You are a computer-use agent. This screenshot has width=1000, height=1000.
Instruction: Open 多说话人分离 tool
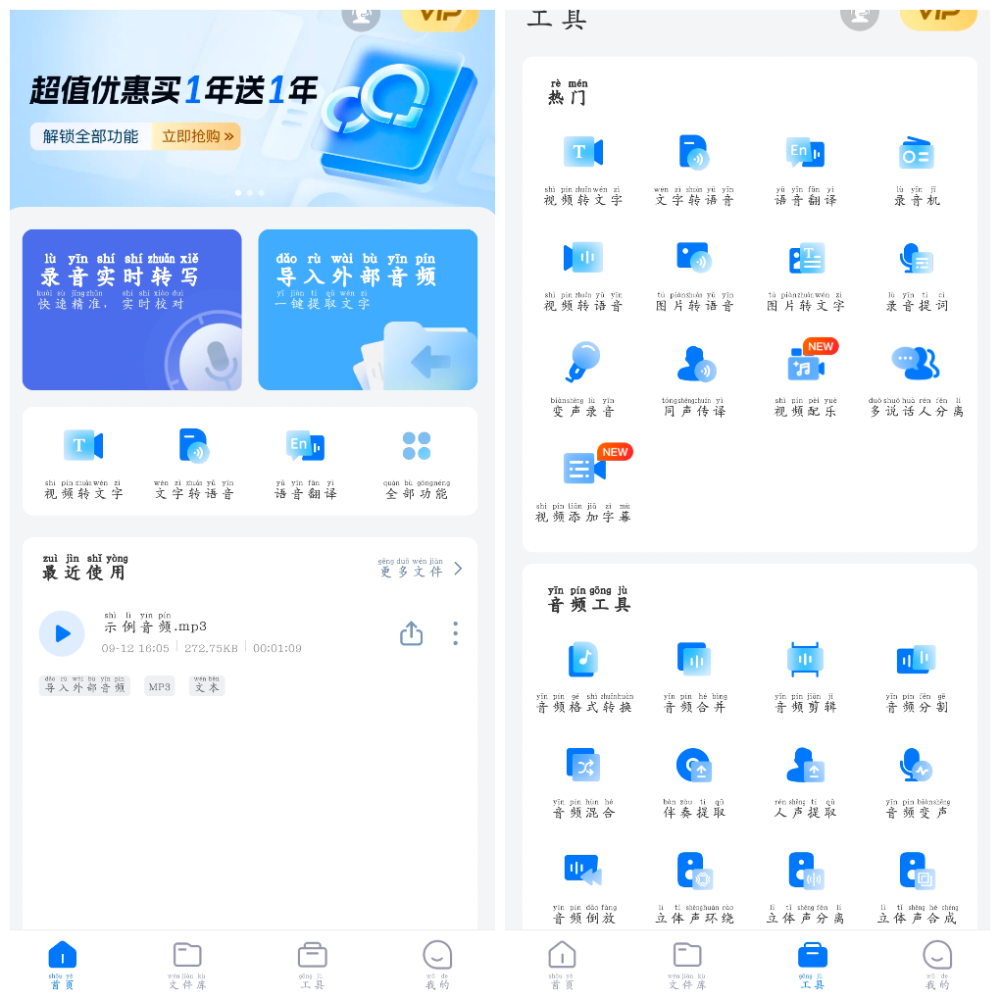915,379
